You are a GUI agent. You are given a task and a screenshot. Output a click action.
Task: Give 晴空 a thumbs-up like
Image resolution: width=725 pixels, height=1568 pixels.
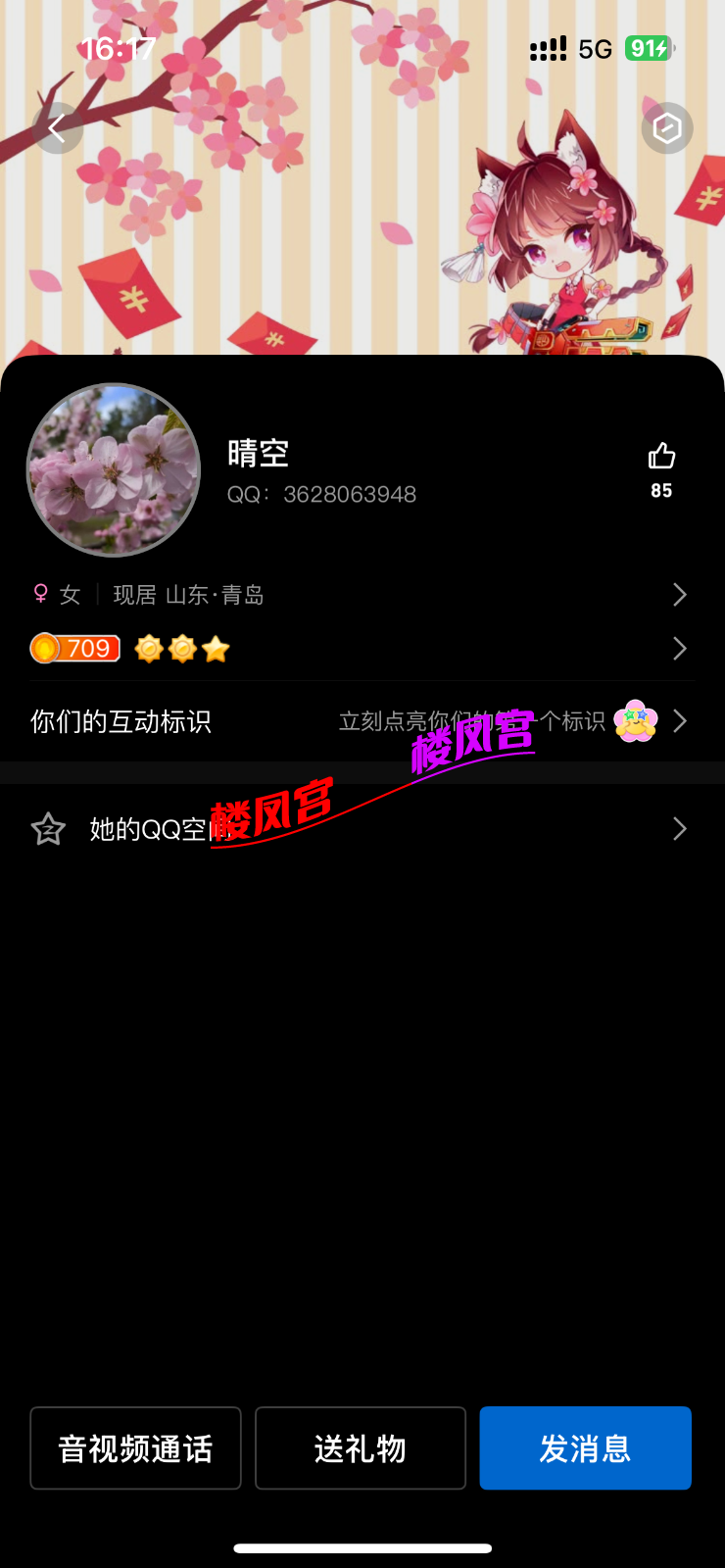(x=661, y=457)
